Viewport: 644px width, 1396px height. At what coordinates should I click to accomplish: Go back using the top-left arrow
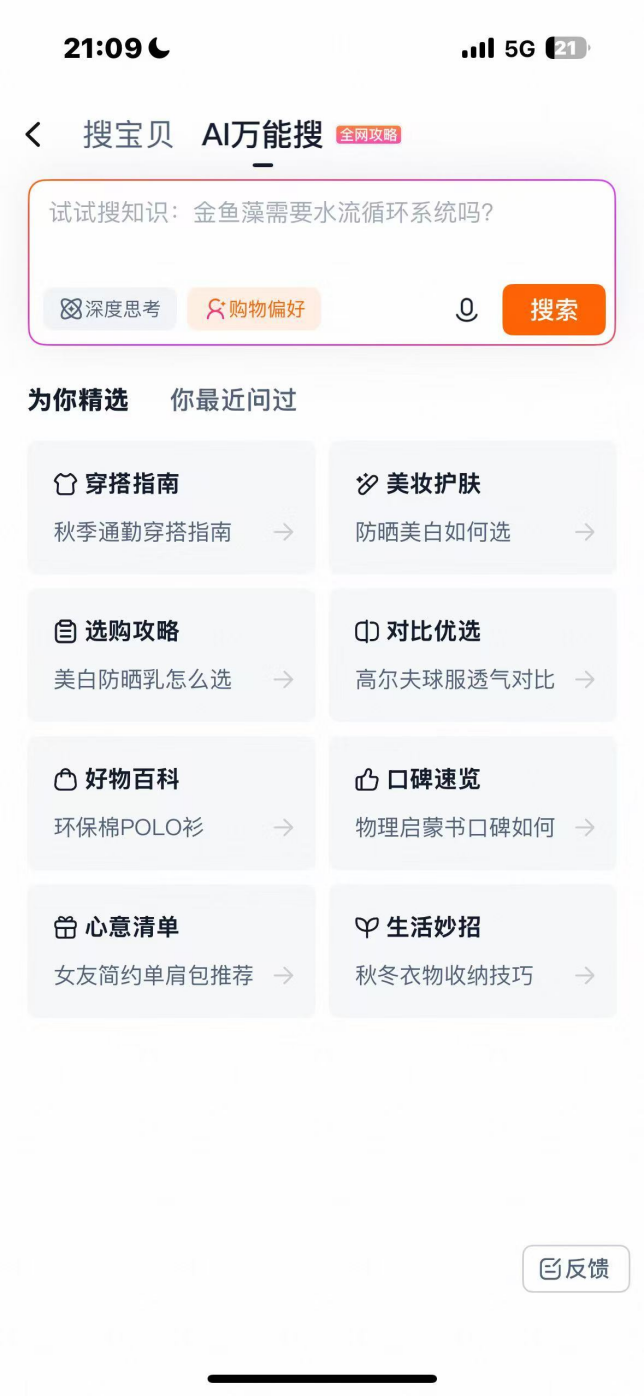click(x=34, y=135)
